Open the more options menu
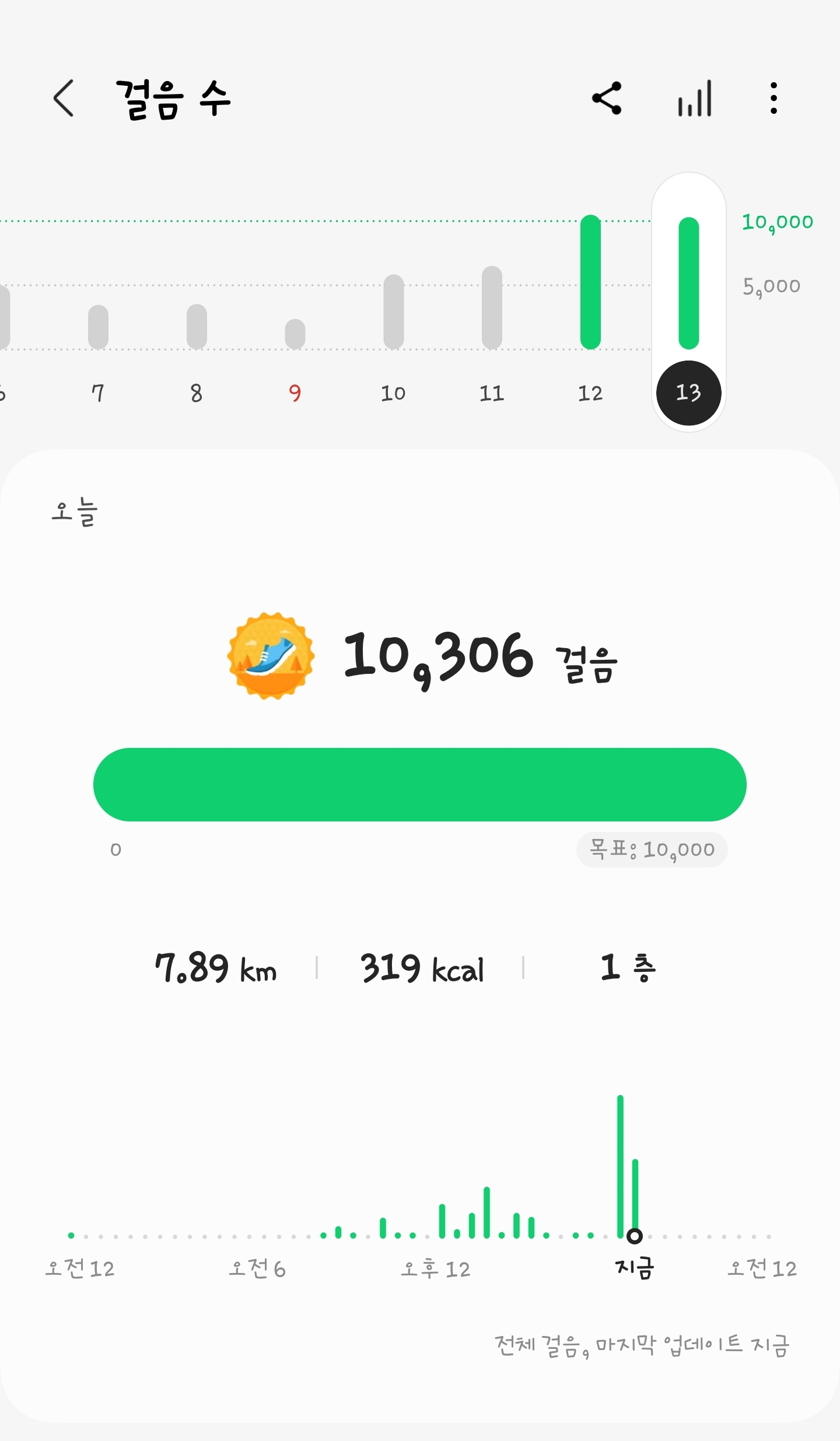The width and height of the screenshot is (840, 1441). (x=773, y=98)
